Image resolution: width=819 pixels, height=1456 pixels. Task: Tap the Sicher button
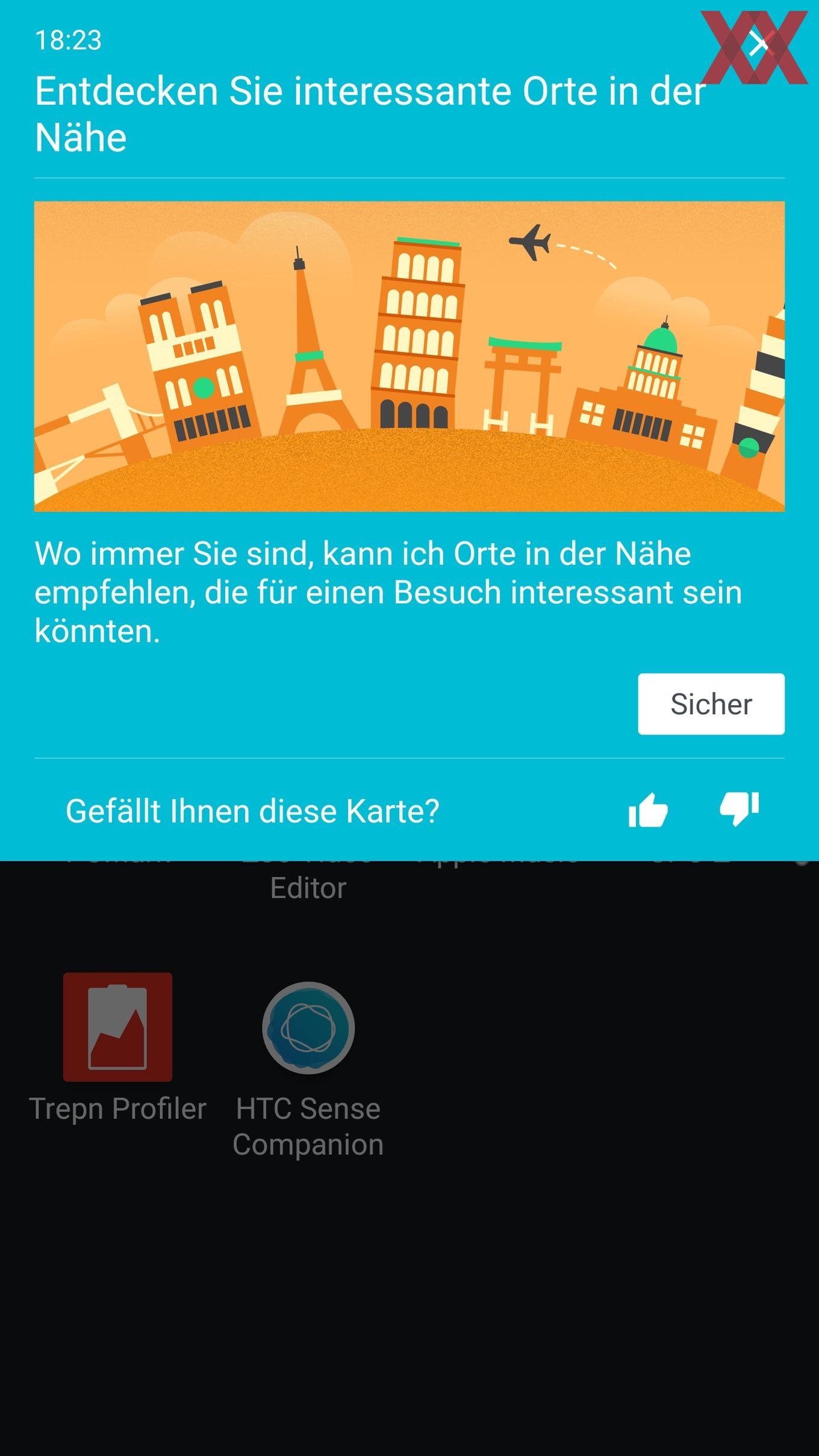(711, 704)
